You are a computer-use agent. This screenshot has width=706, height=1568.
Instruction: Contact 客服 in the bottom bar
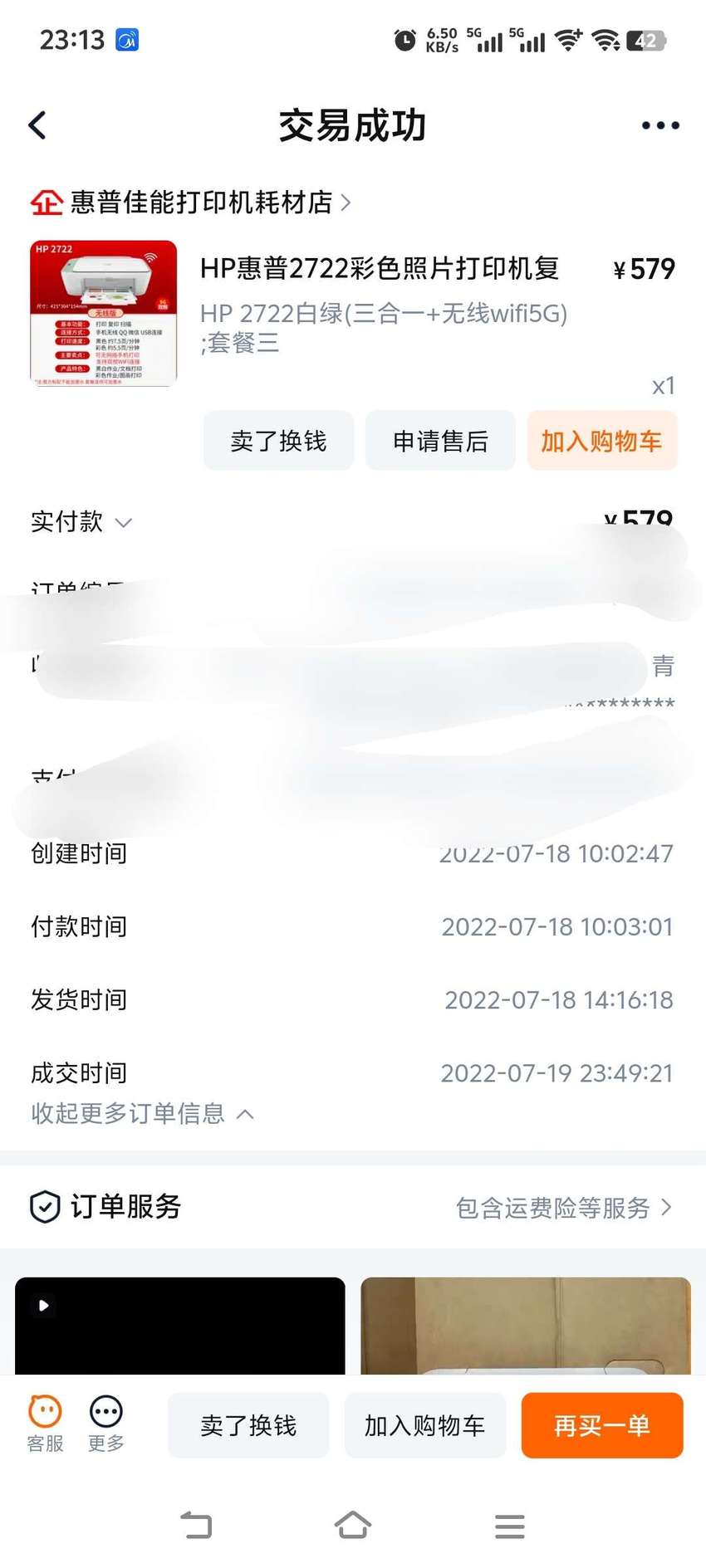(x=45, y=1424)
